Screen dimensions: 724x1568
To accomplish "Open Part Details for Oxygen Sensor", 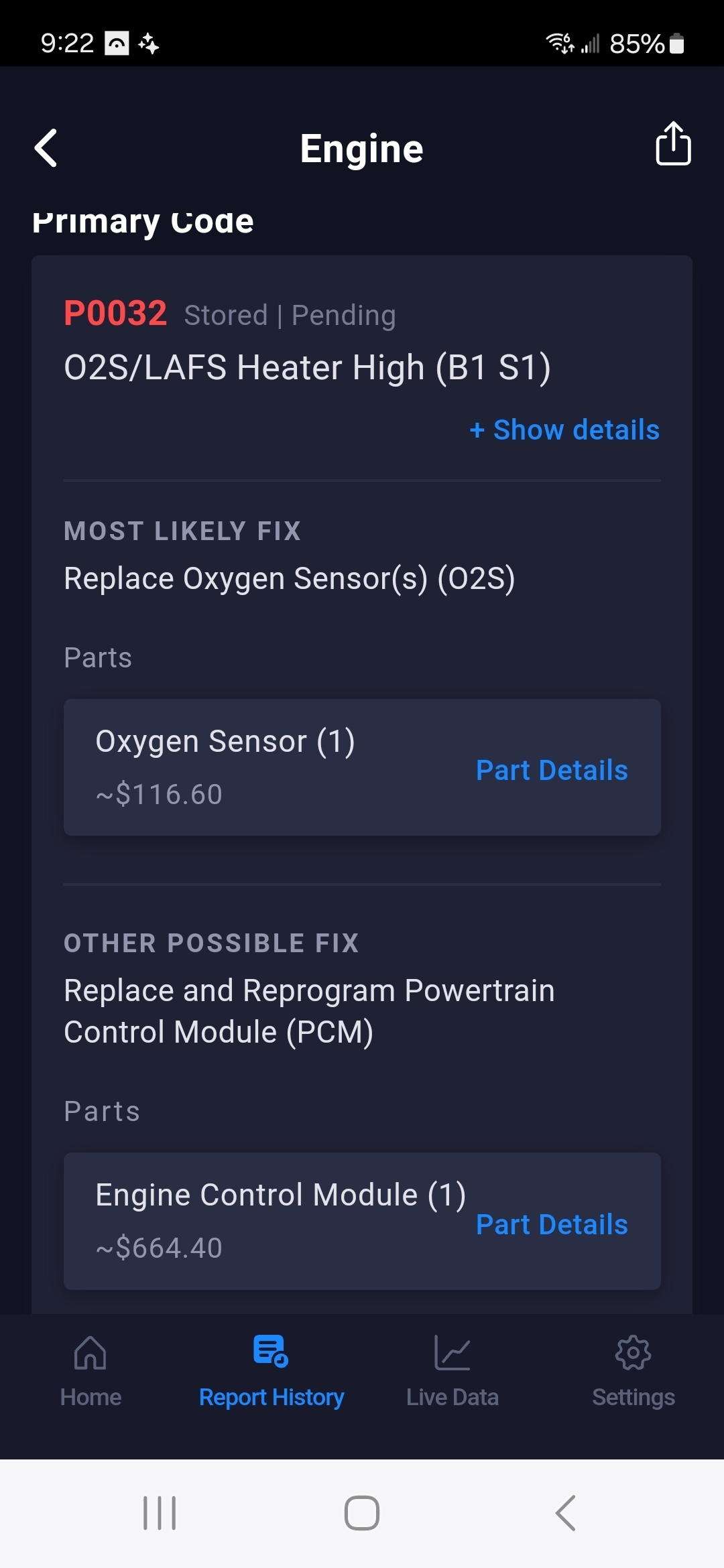I will click(551, 771).
